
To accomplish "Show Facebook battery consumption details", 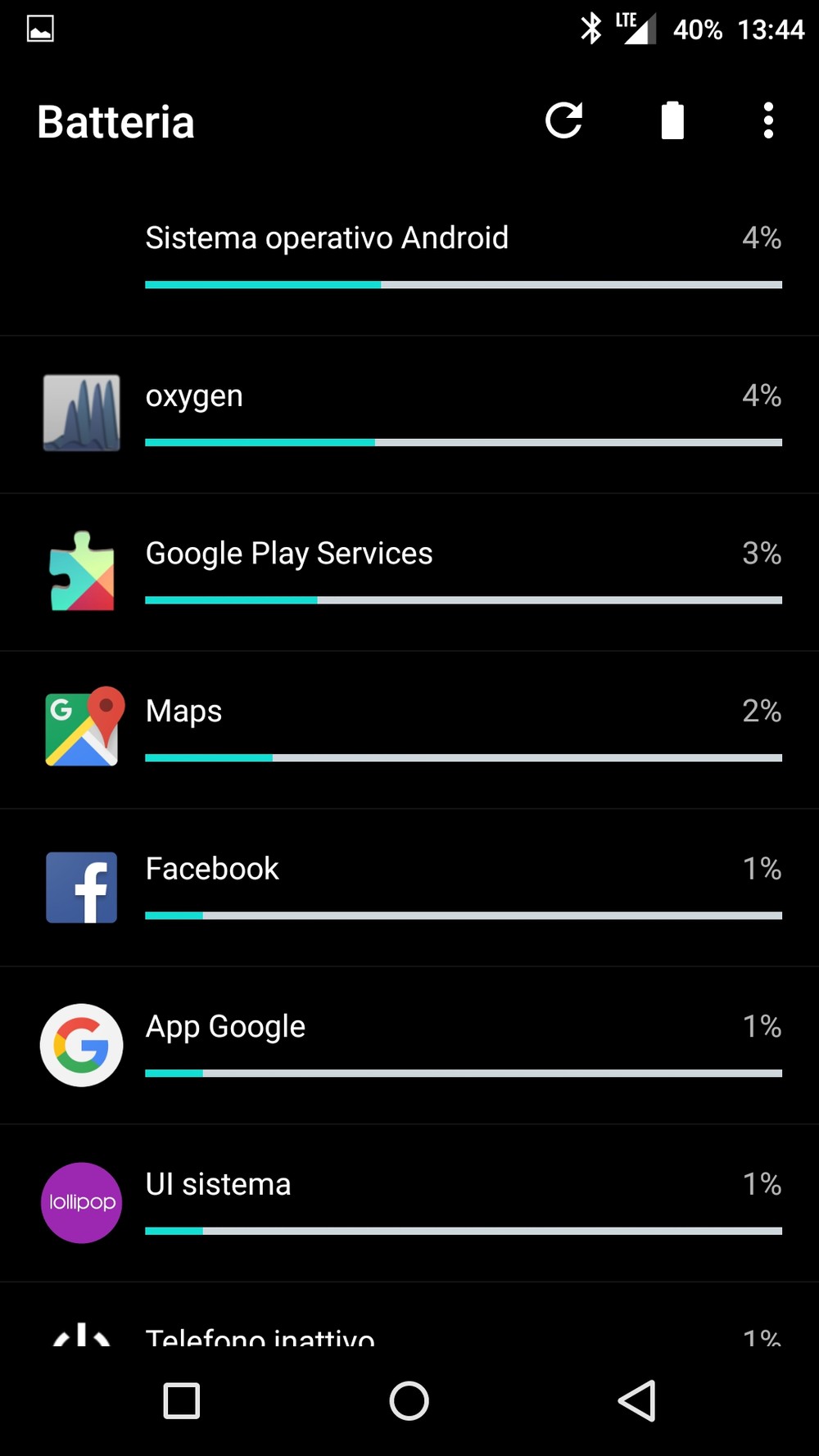I will click(409, 888).
